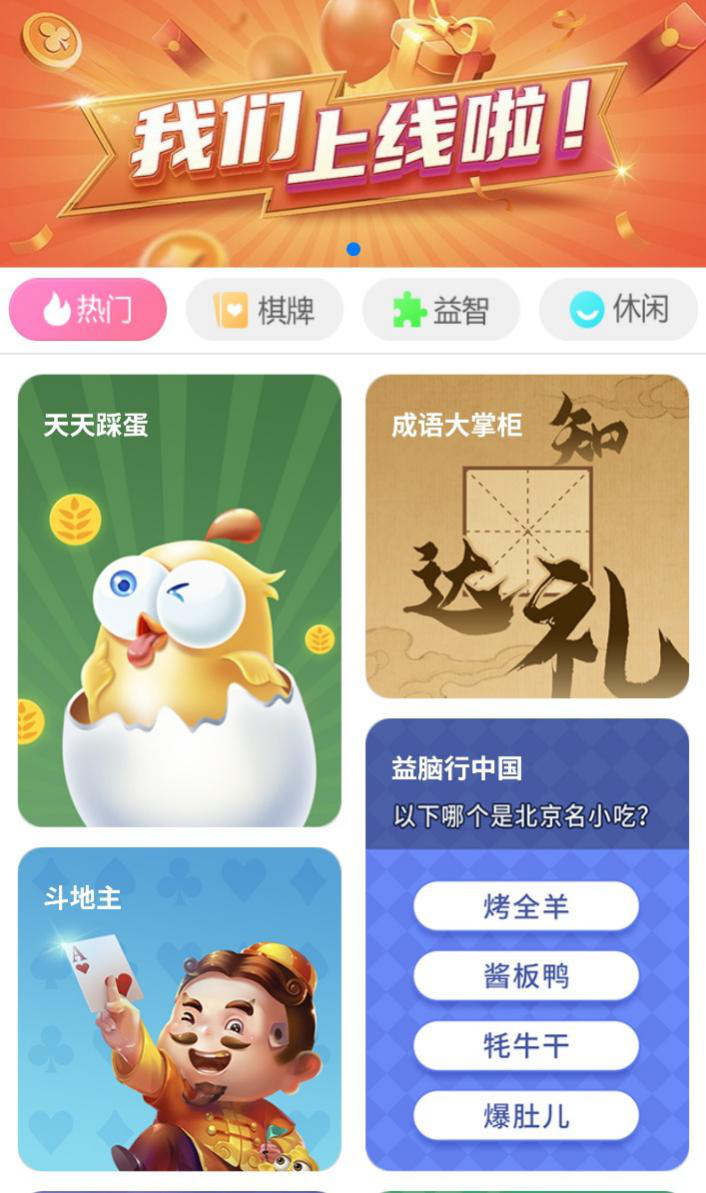Pick 酱板鸭 as the answer
The height and width of the screenshot is (1193, 706).
click(526, 976)
